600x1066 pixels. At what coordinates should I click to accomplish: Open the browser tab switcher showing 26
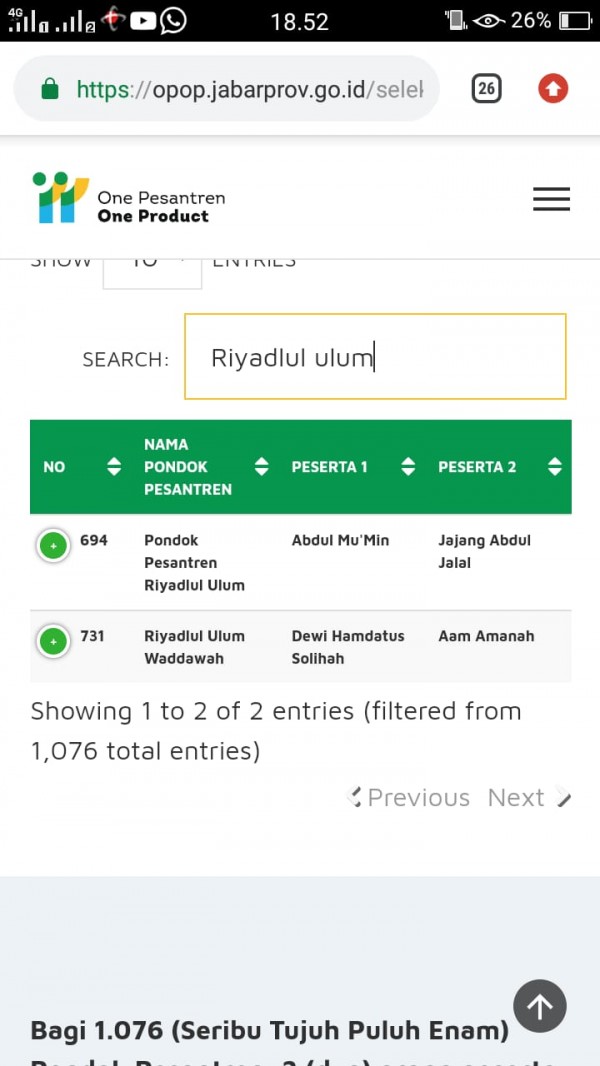[x=486, y=89]
